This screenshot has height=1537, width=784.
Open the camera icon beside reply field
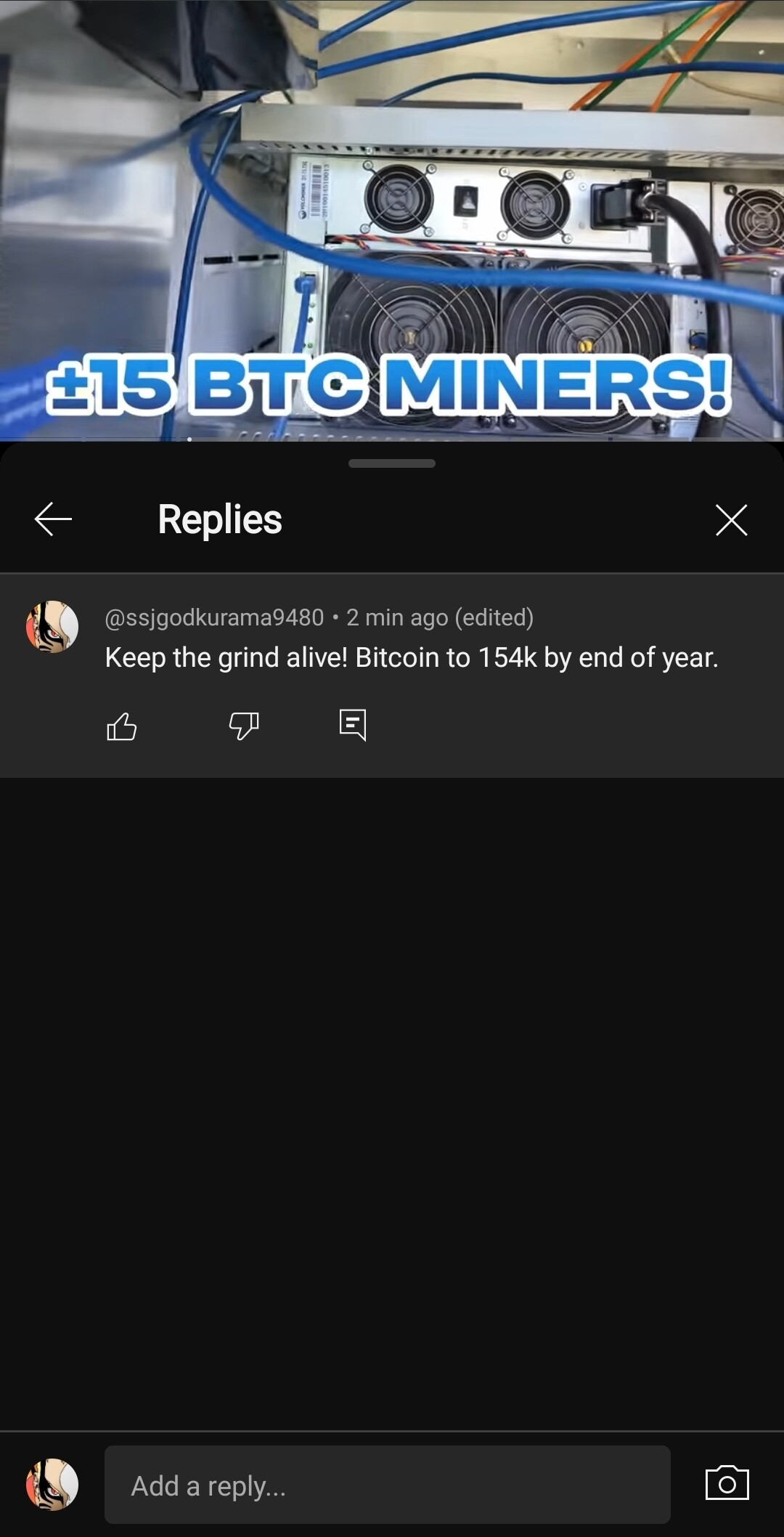tap(727, 1483)
